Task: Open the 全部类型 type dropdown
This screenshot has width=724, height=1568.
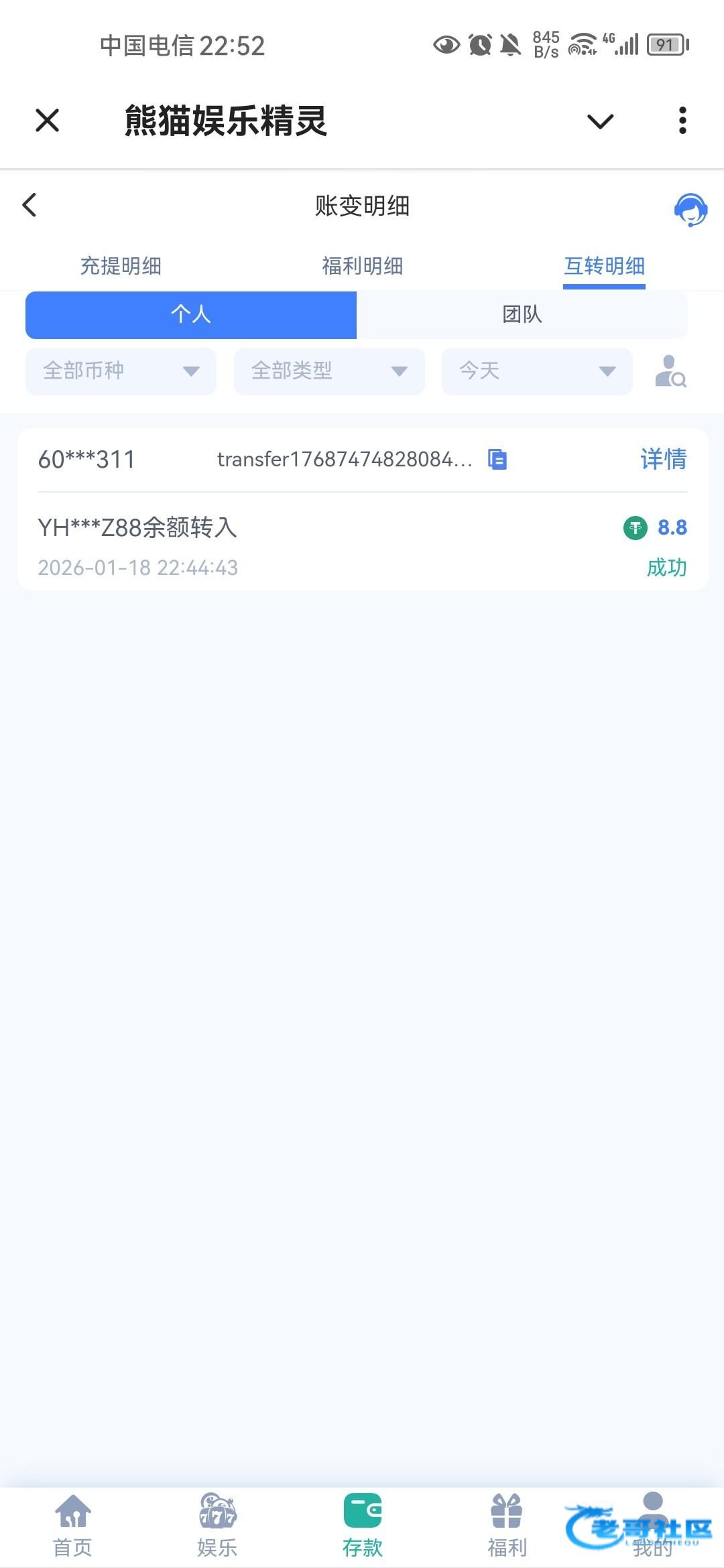Action: click(x=328, y=371)
